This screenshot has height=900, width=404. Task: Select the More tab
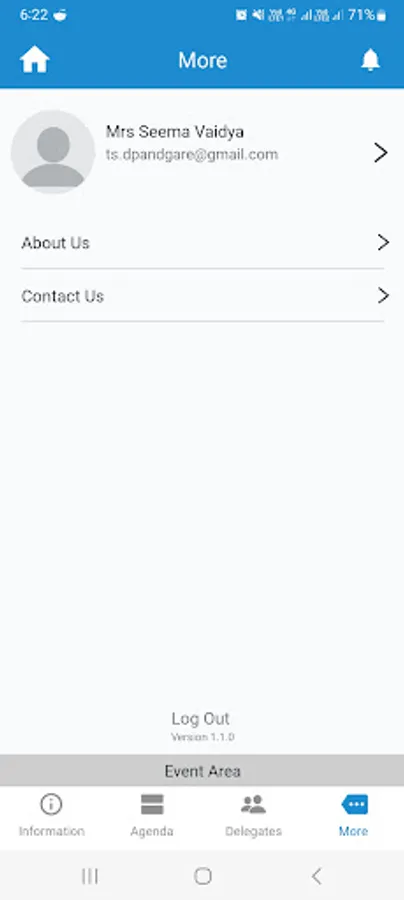tap(354, 816)
